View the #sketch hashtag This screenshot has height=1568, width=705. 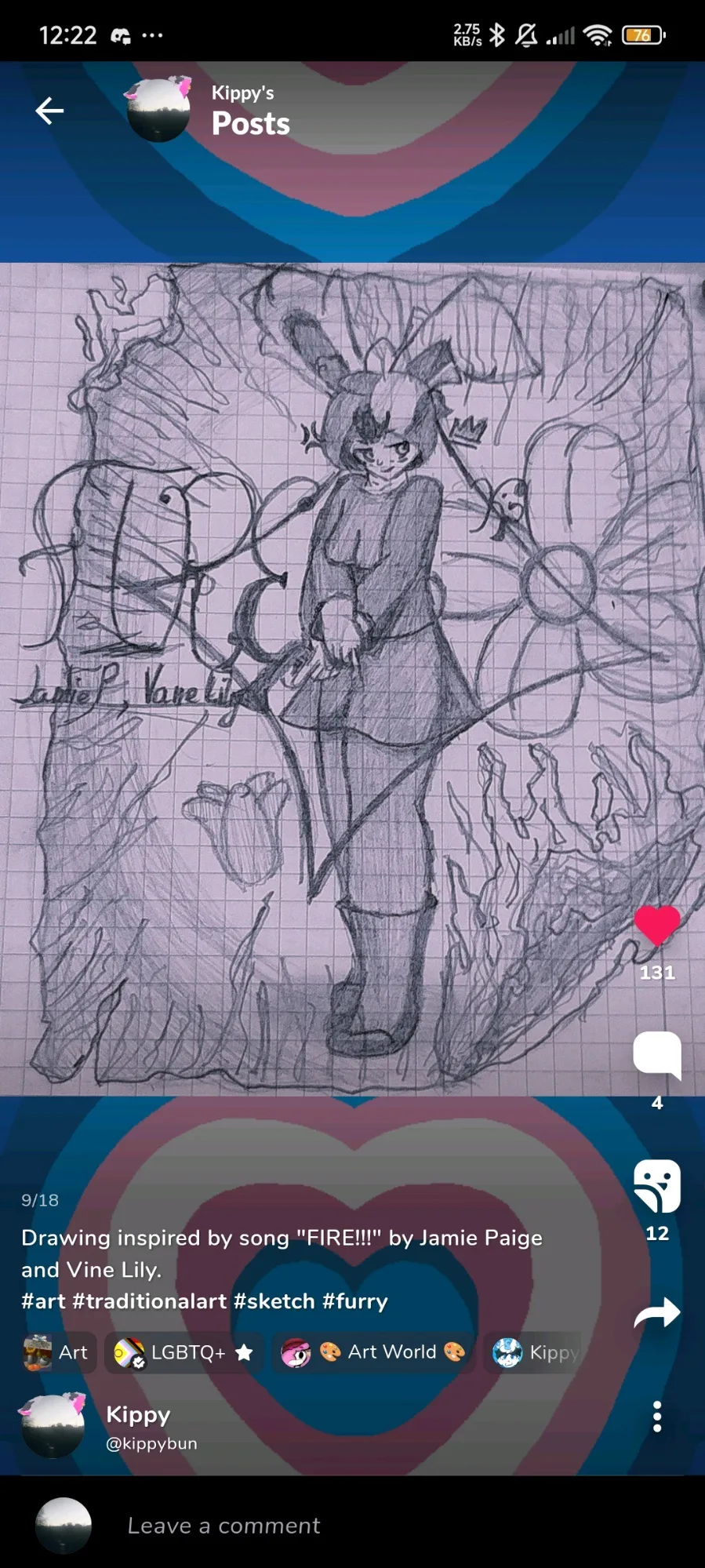point(274,1301)
